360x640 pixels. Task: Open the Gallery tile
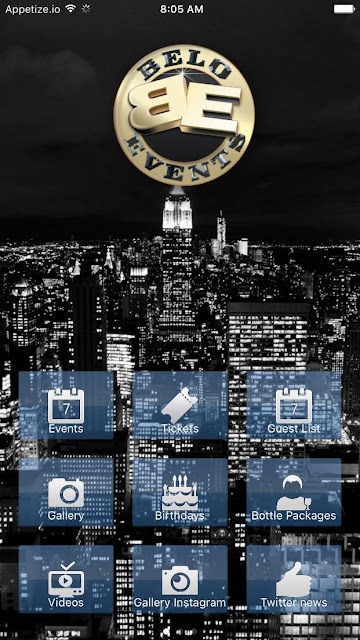[66, 492]
